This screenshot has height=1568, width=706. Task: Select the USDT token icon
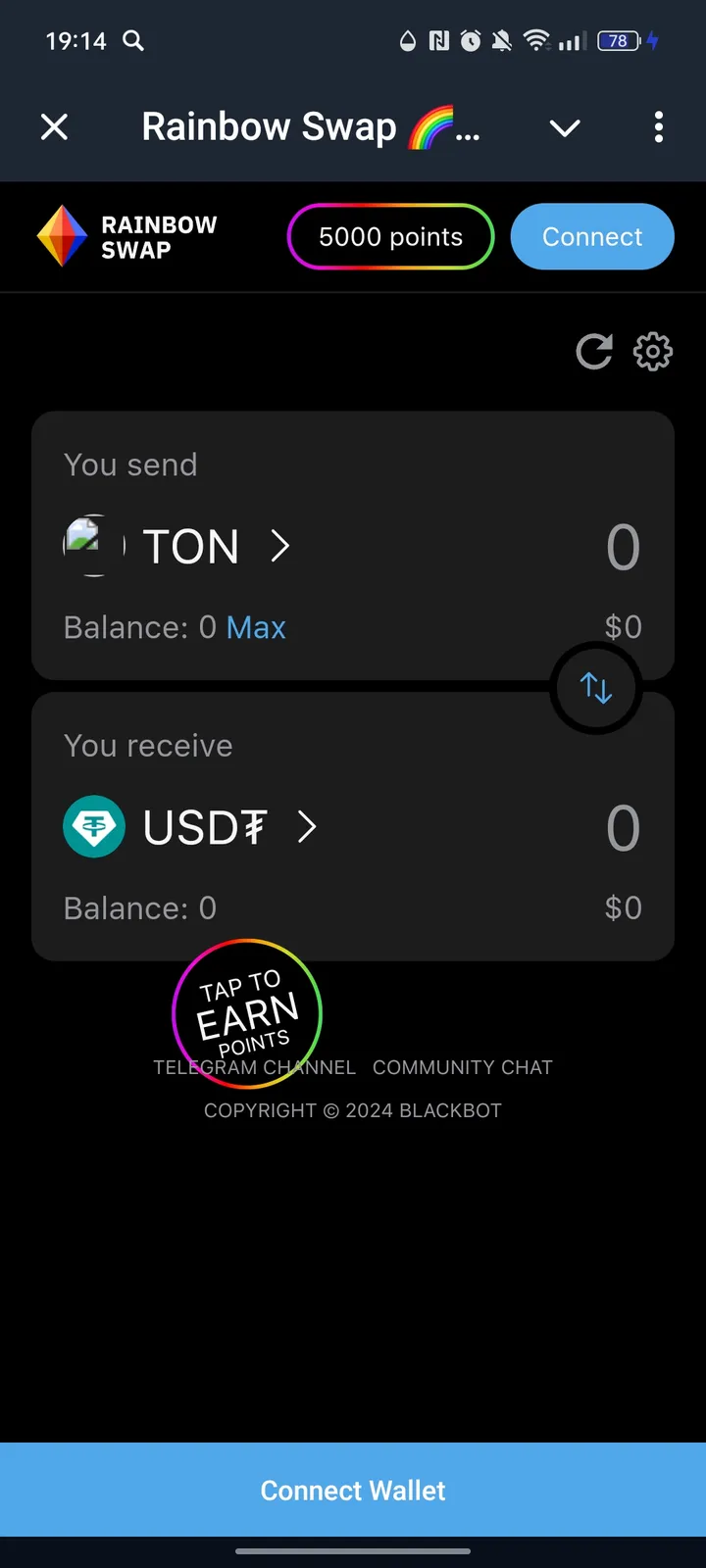[x=94, y=826]
